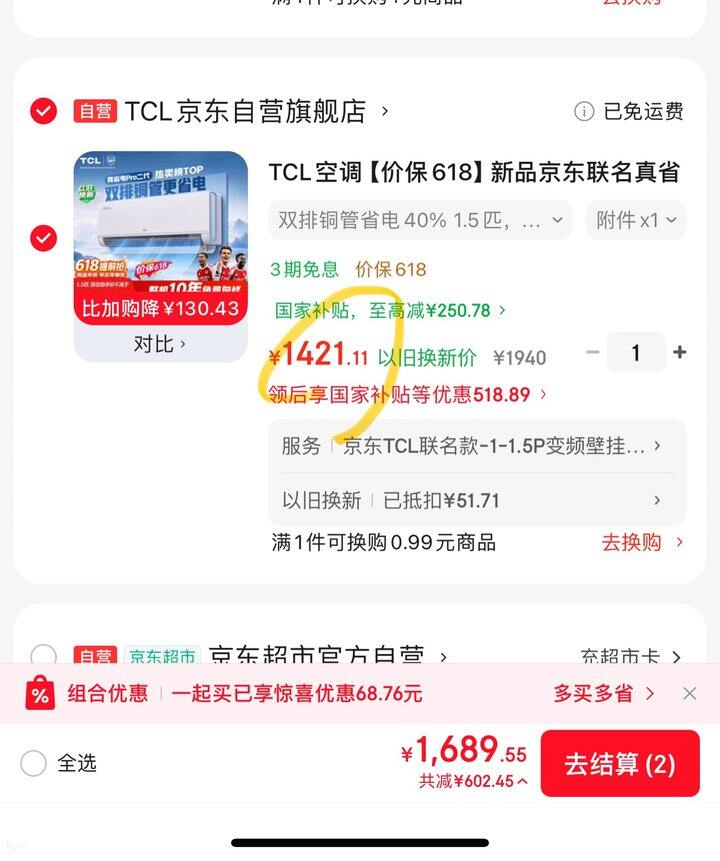Open the 双排铜管省电40% 1.5匹 spec dropdown
This screenshot has height=861, width=720.
point(420,220)
